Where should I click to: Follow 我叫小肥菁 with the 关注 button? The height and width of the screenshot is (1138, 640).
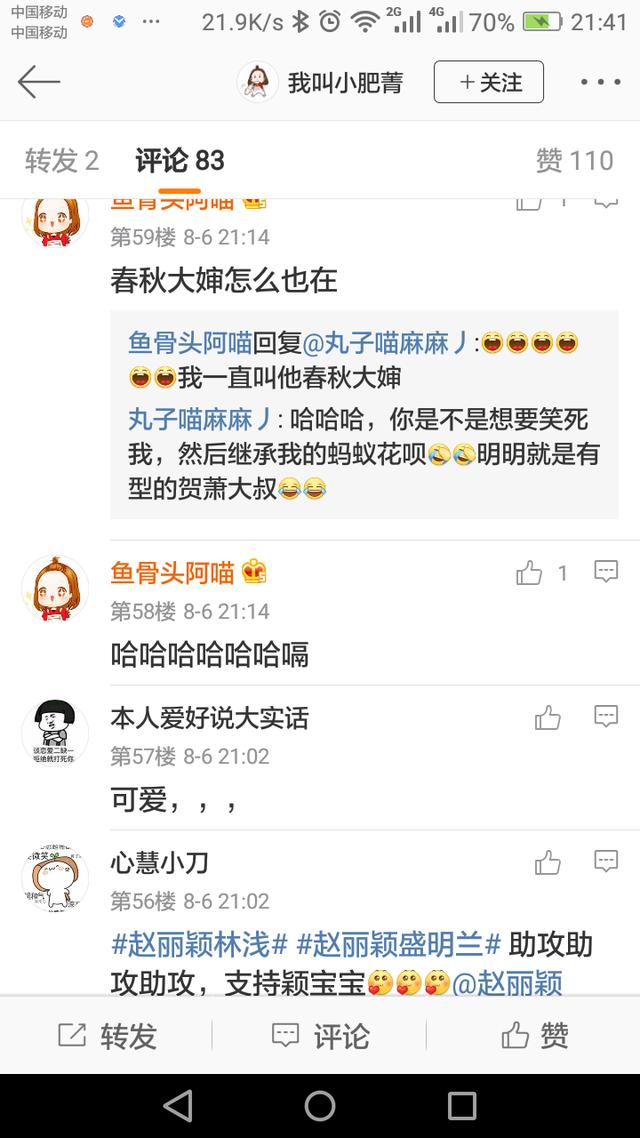tap(488, 82)
